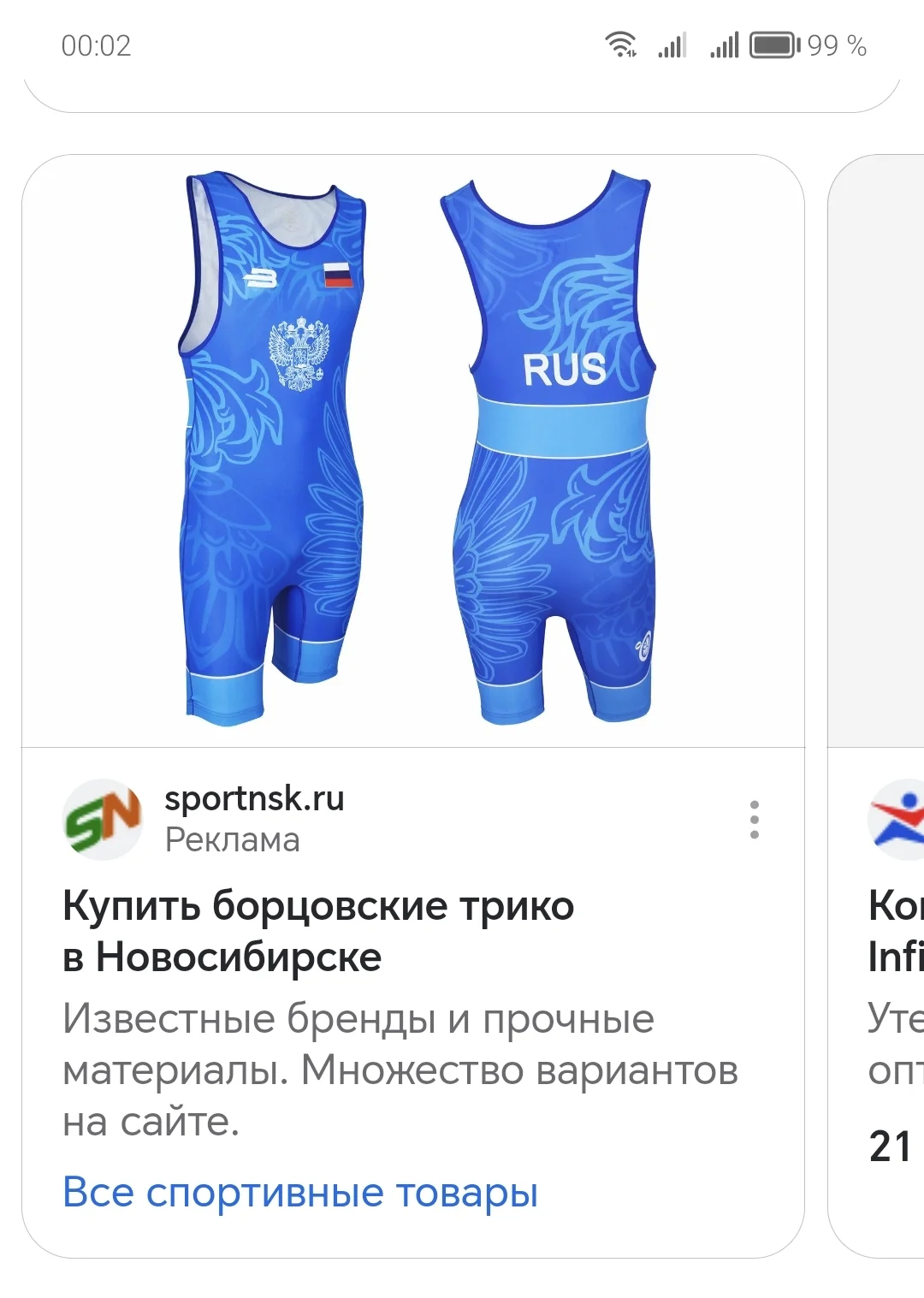Image resolution: width=924 pixels, height=1298 pixels.
Task: Tap the RUS lettering on the singlet image
Action: (x=566, y=370)
